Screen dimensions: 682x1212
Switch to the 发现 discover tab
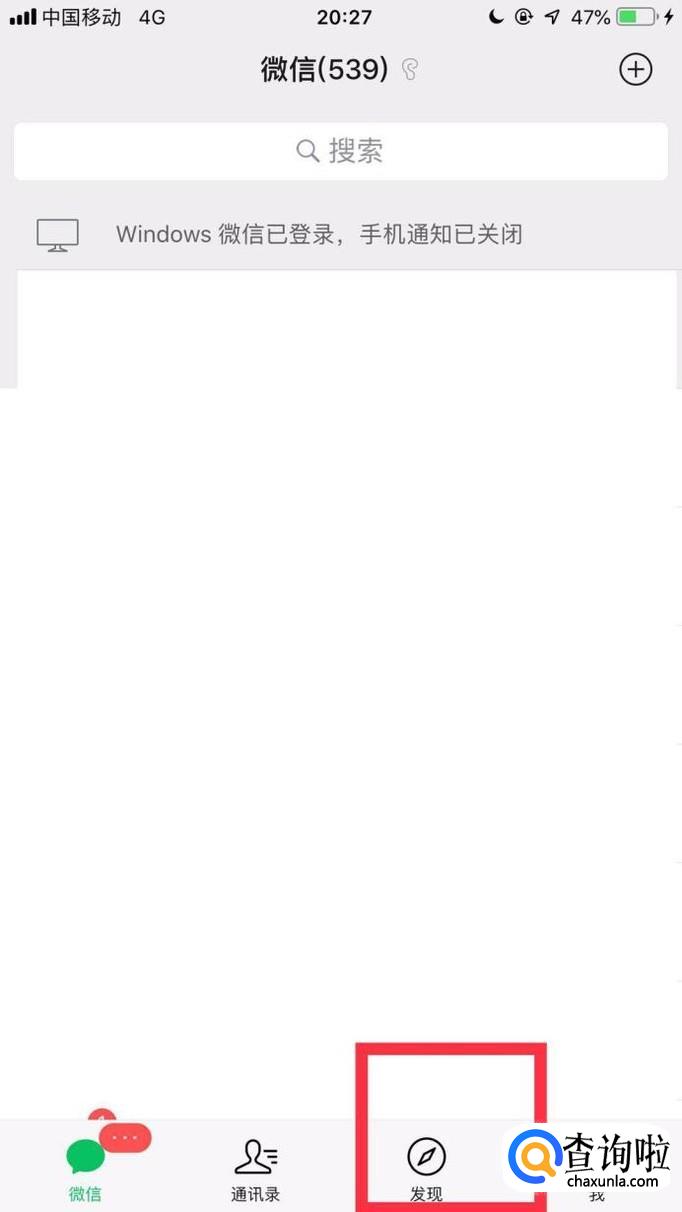pyautogui.click(x=426, y=1168)
